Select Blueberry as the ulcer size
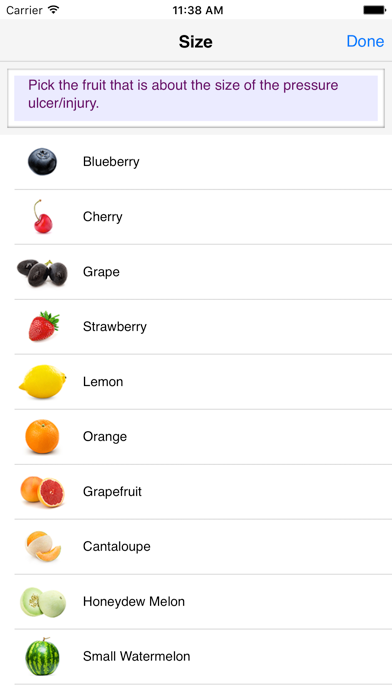Viewport: 392px width, 696px height. pos(196,162)
